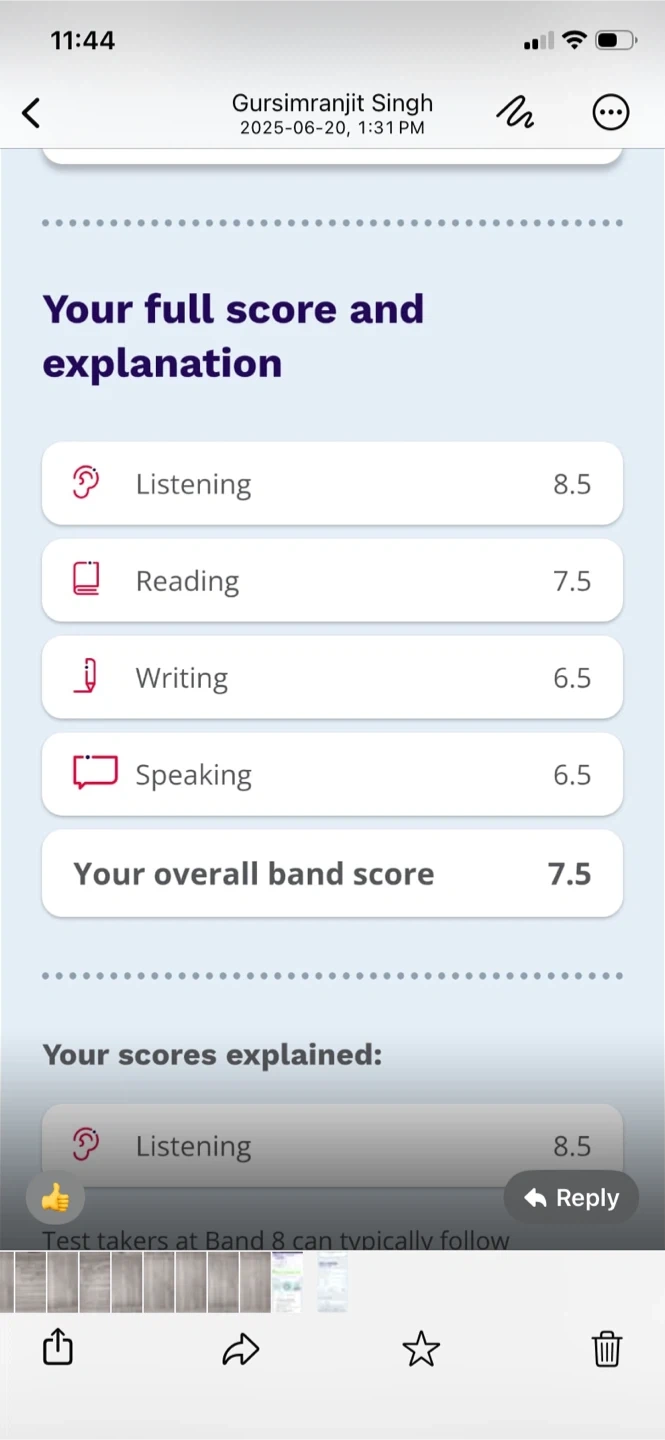React with the thumbs-up emoji
The height and width of the screenshot is (1440, 665).
tap(55, 1198)
